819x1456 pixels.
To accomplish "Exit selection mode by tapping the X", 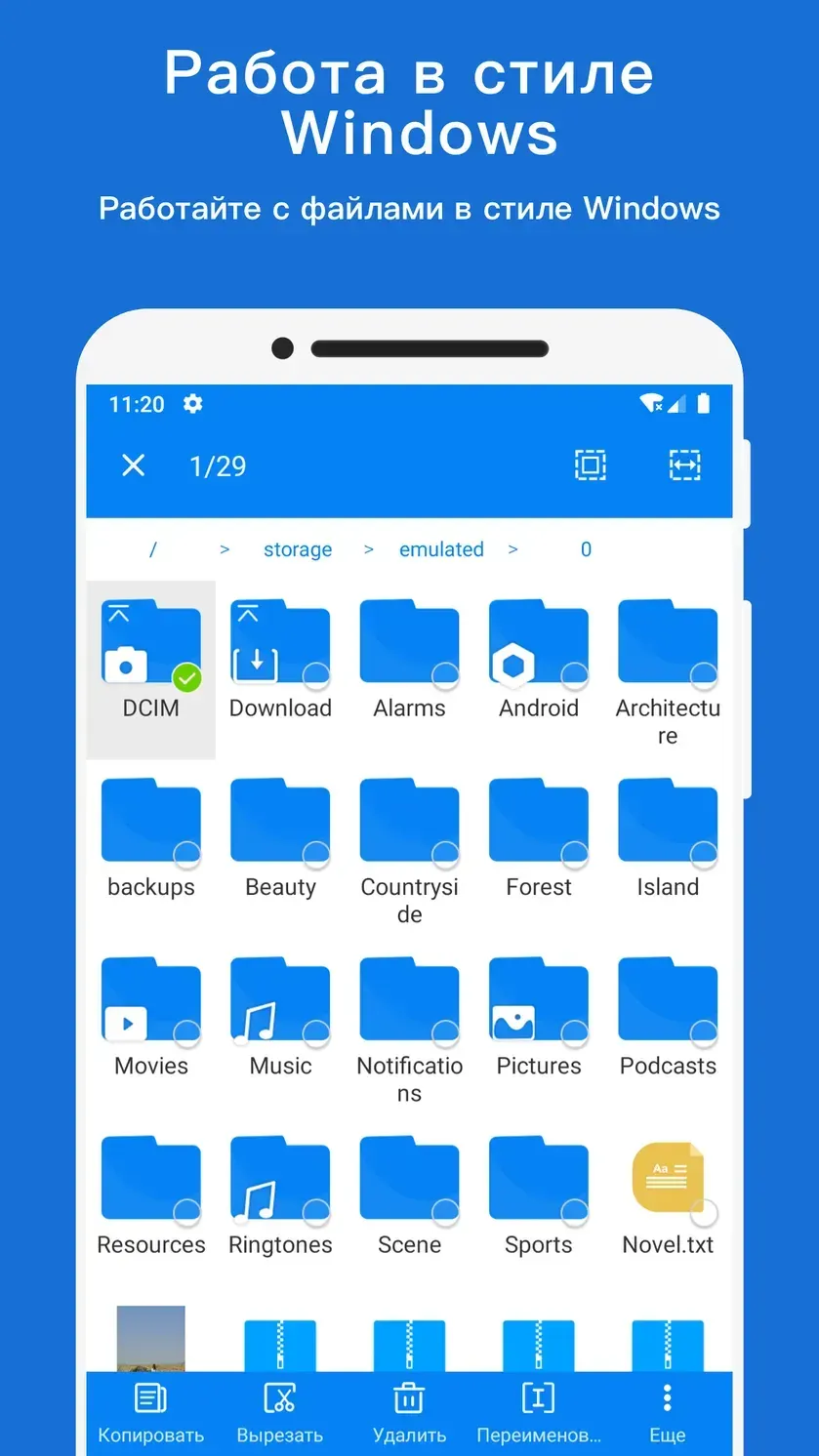I will [x=133, y=465].
